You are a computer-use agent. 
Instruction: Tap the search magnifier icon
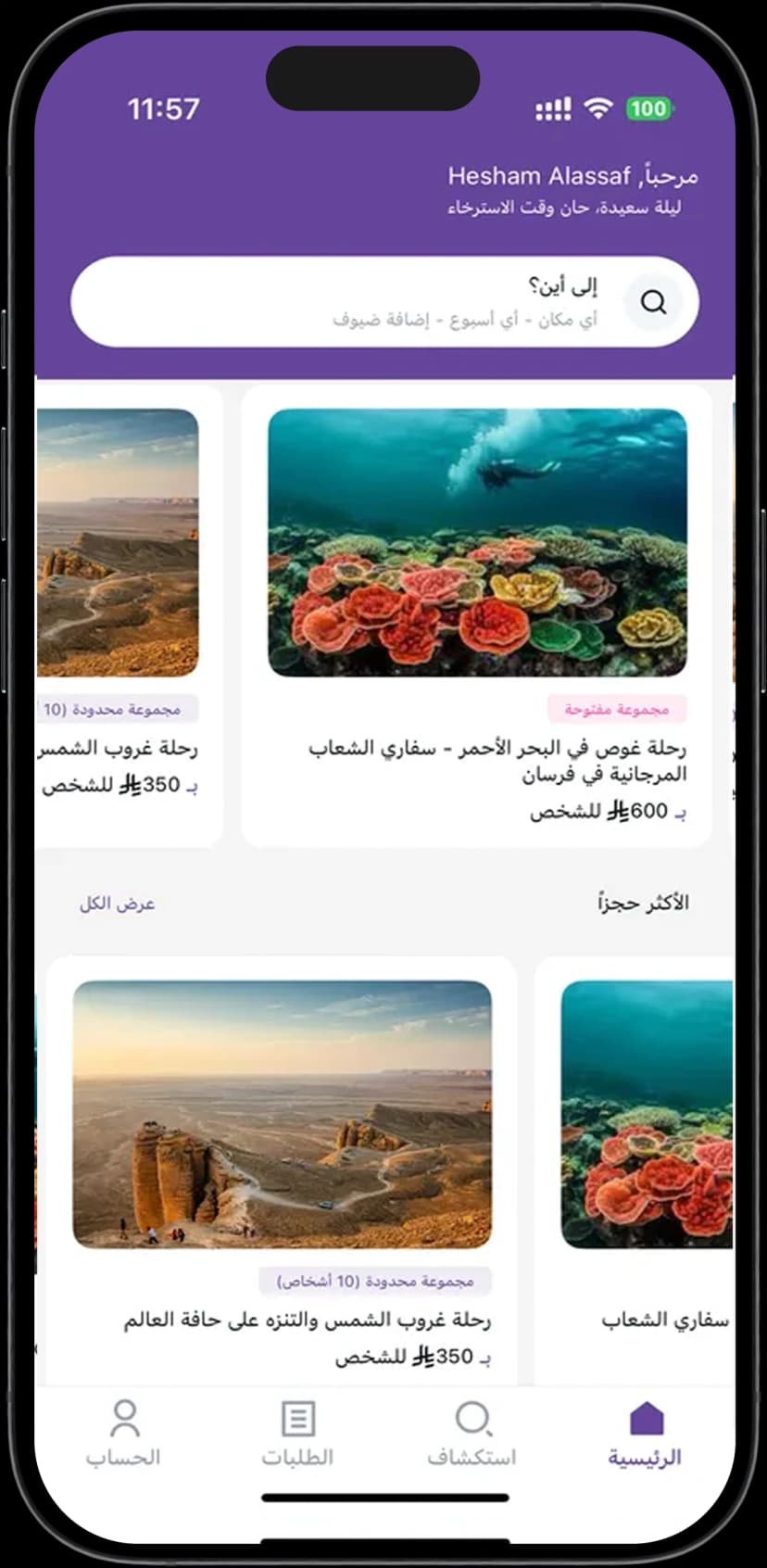653,302
